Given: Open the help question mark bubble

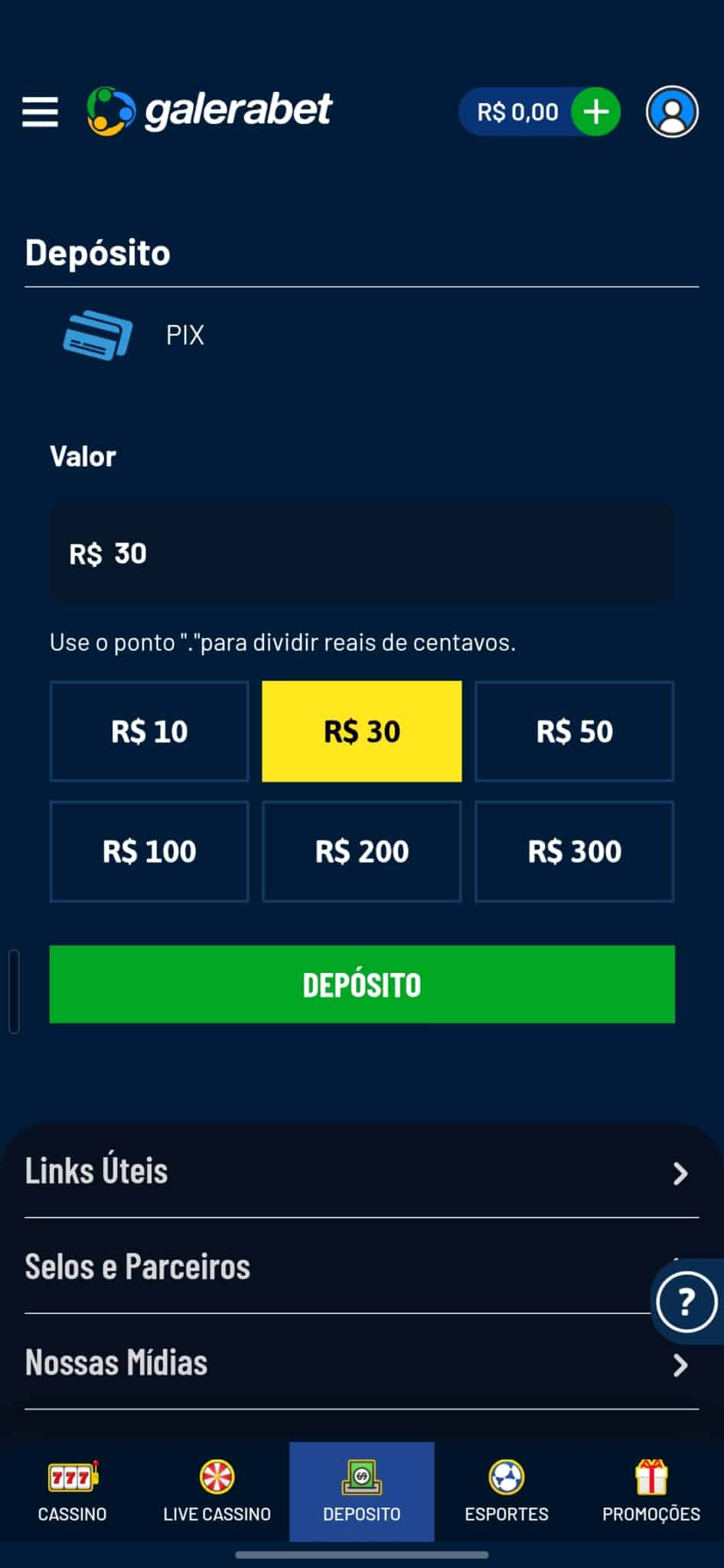Looking at the screenshot, I should click(x=686, y=1303).
